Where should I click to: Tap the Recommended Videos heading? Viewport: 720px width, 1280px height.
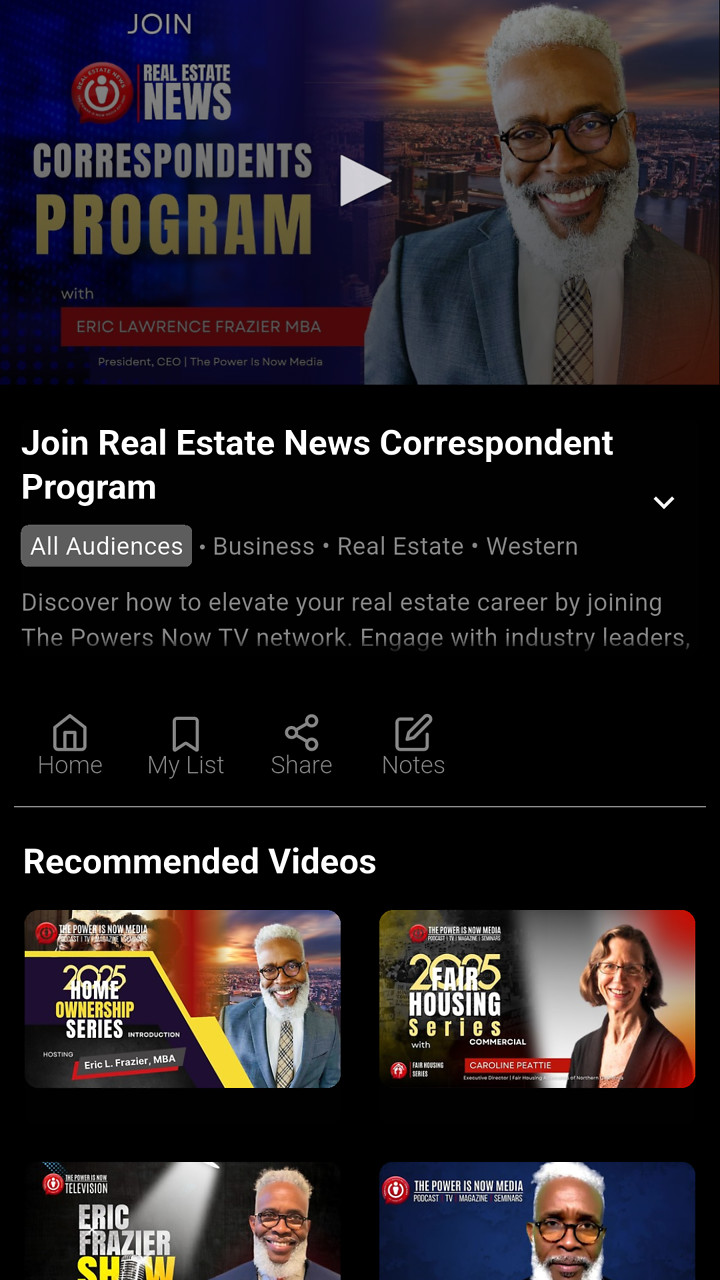[x=200, y=861]
